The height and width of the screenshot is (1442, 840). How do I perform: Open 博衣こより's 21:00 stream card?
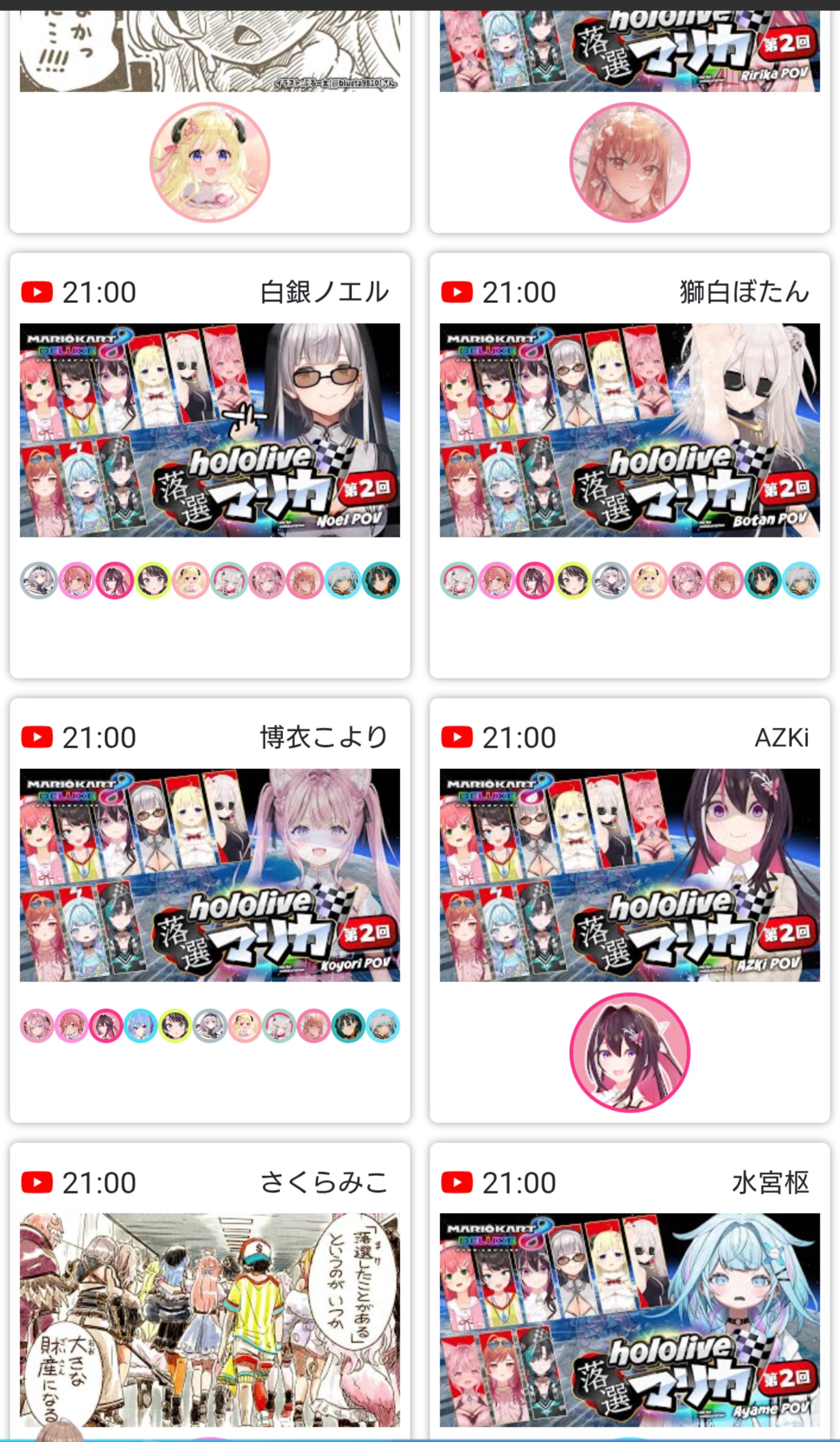tap(210, 910)
